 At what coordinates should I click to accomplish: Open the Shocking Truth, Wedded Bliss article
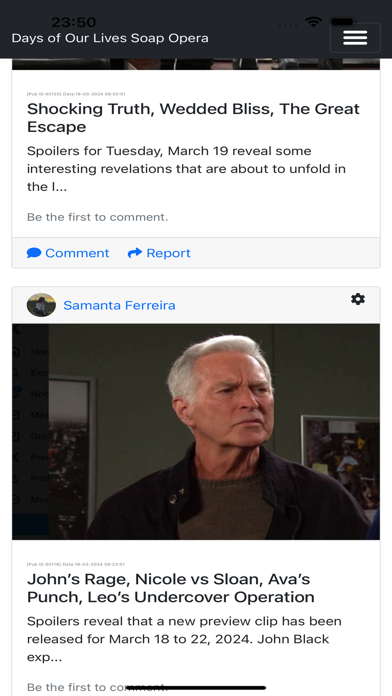tap(193, 118)
